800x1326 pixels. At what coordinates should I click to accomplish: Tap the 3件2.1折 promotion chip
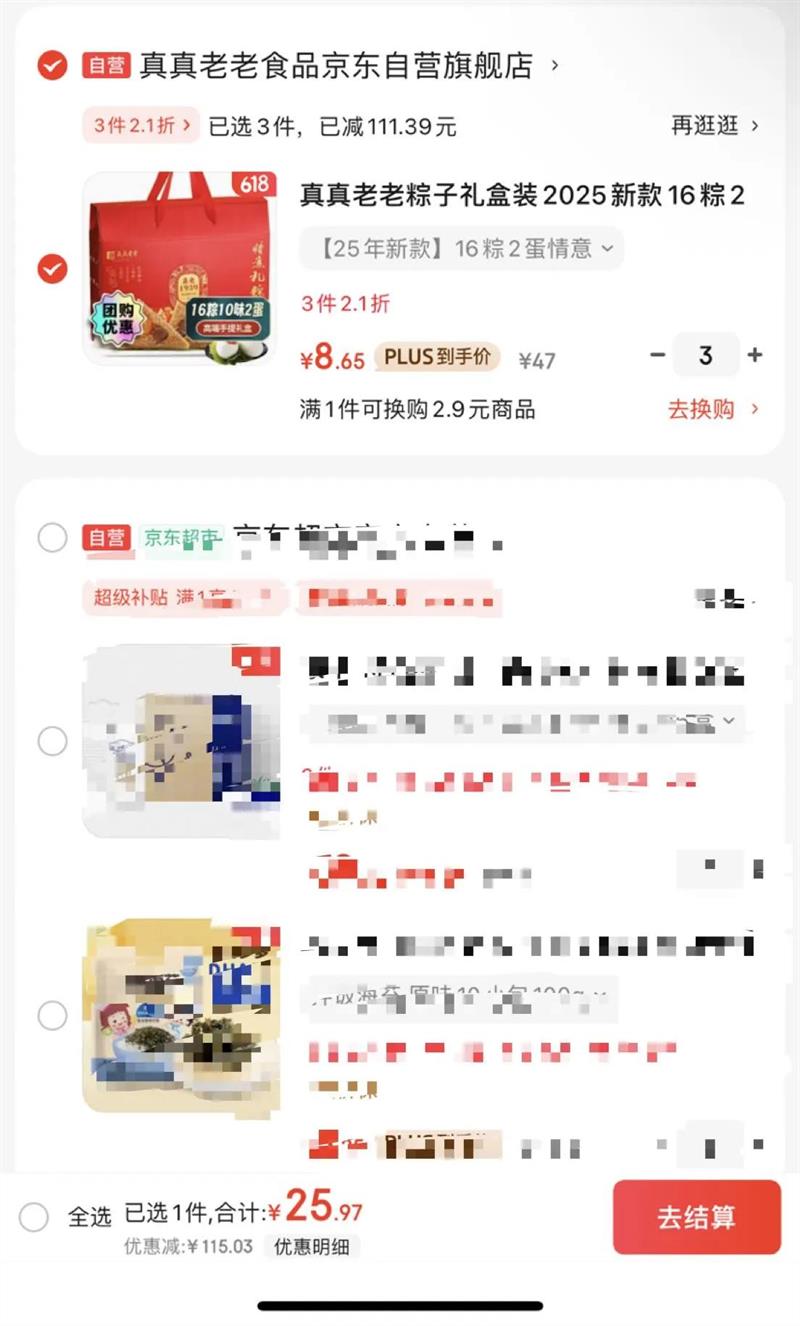(140, 126)
